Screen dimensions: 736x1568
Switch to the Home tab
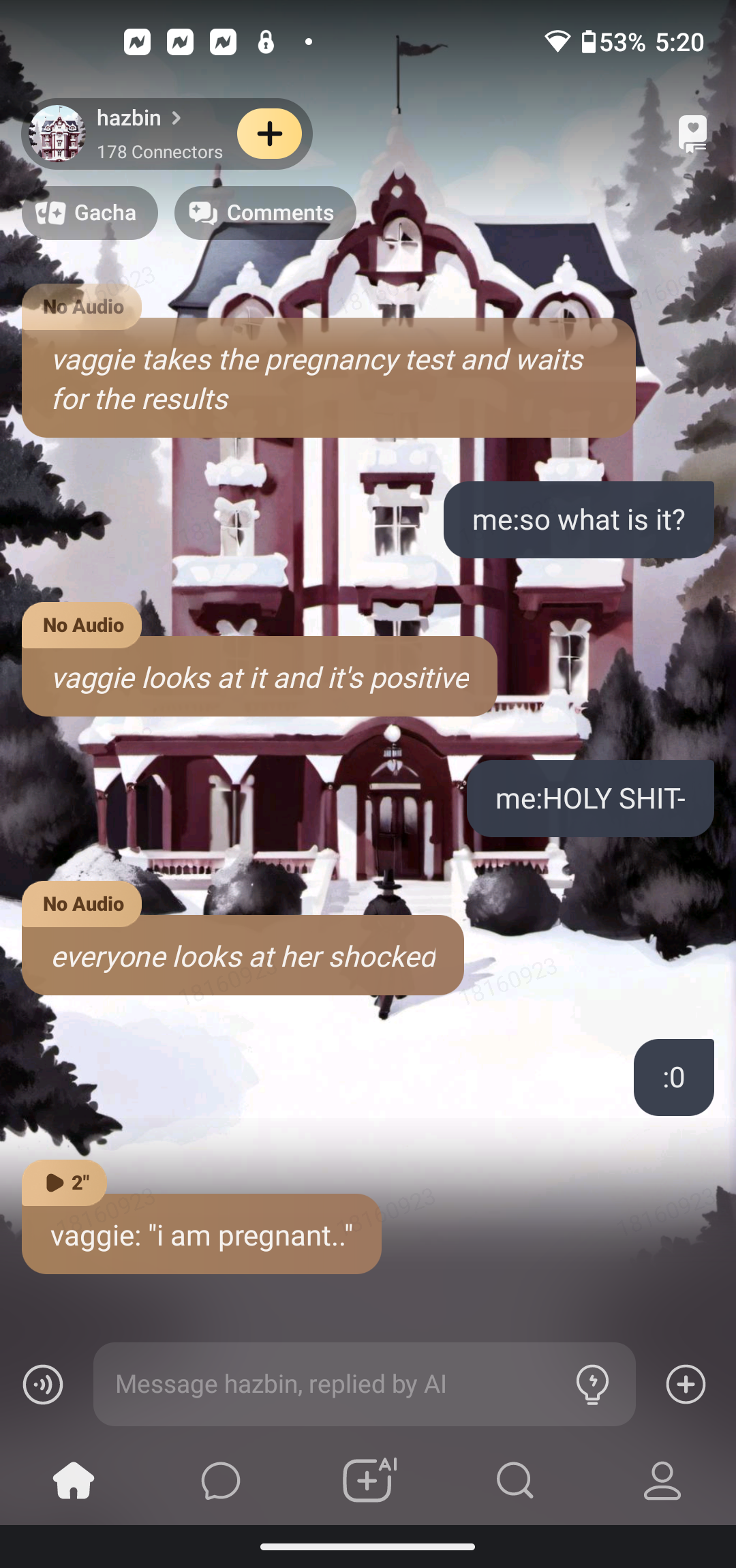click(x=74, y=1481)
